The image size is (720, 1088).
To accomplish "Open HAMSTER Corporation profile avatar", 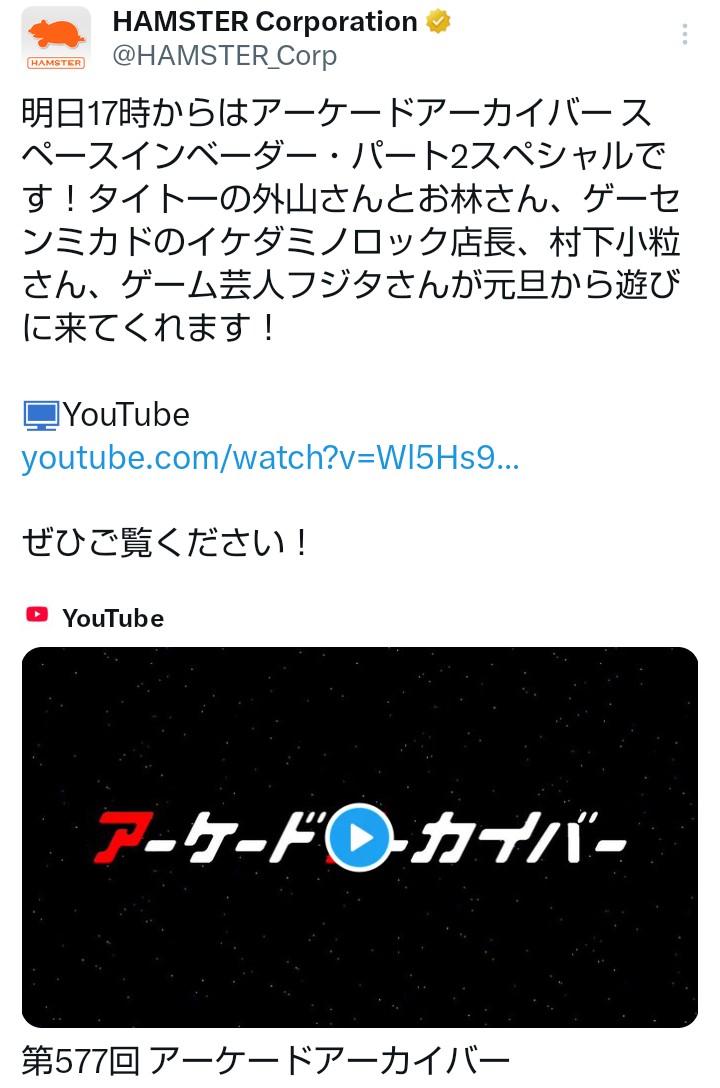I will pos(56,38).
